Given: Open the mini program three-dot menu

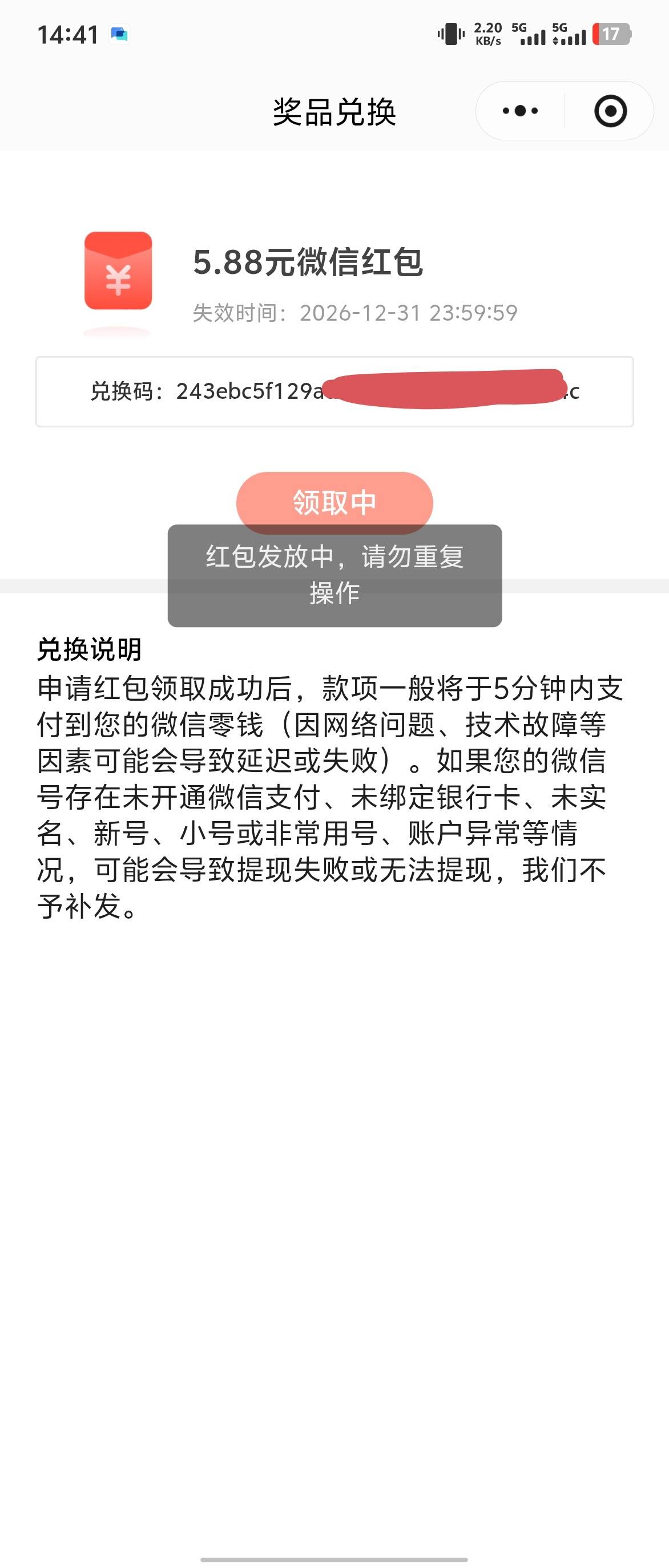Looking at the screenshot, I should (520, 111).
